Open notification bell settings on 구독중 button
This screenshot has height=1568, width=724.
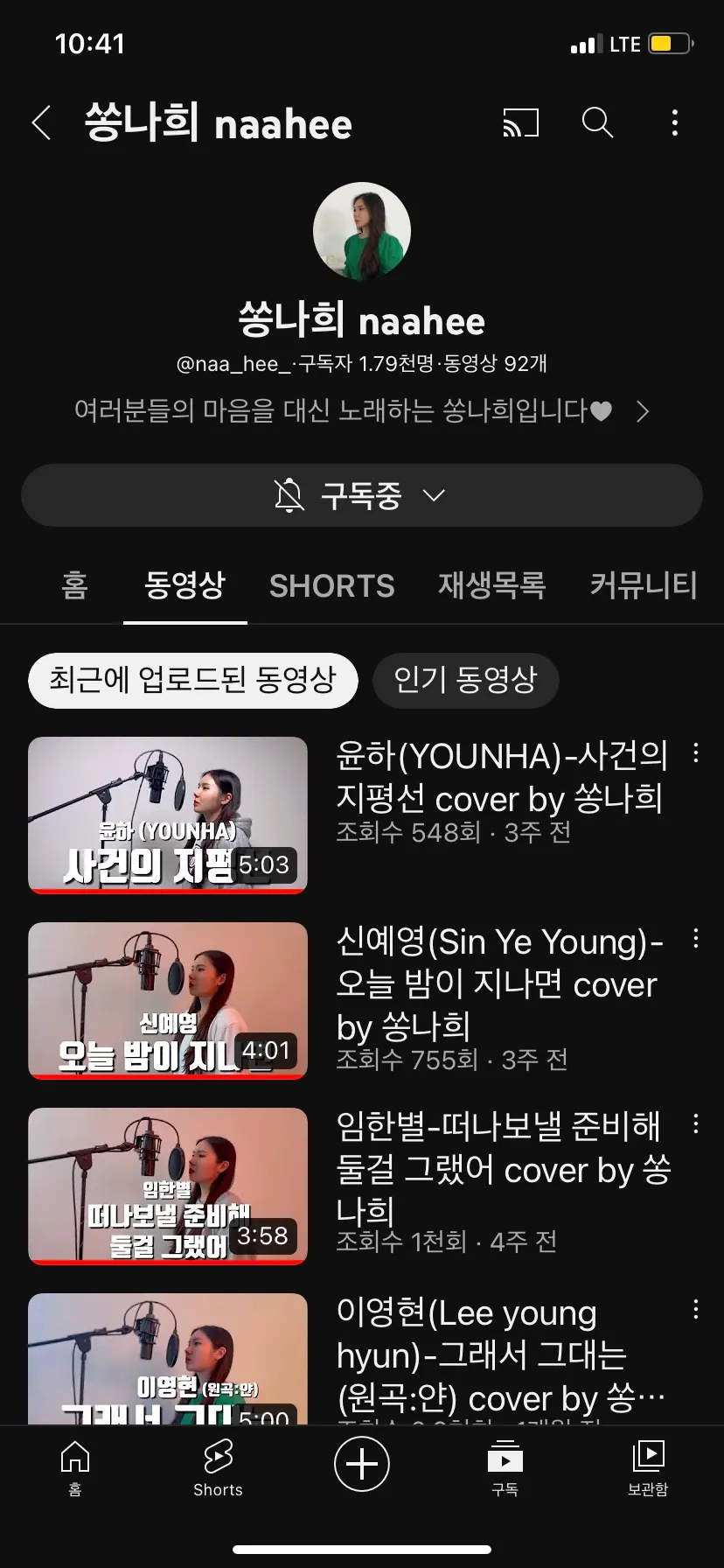(289, 495)
